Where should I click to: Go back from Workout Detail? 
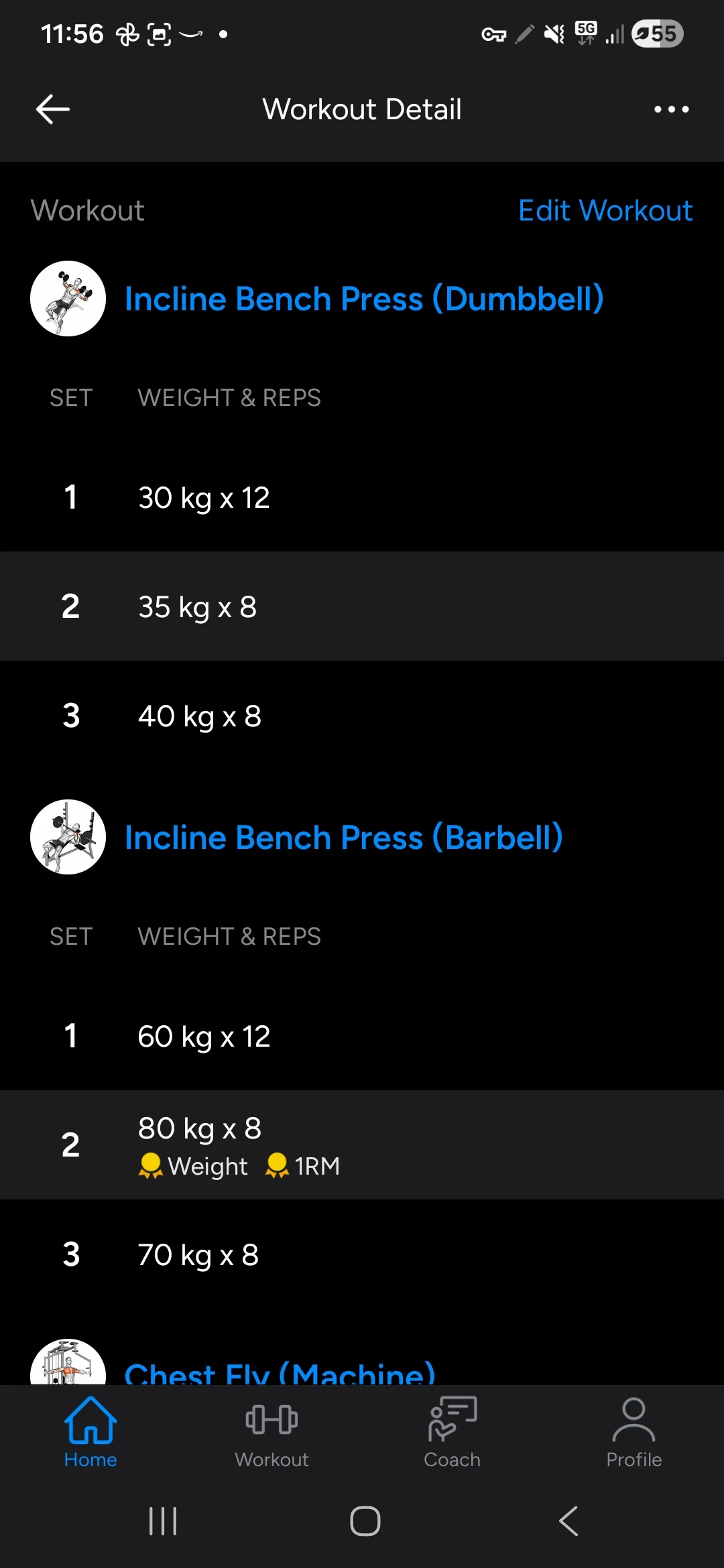click(x=53, y=109)
